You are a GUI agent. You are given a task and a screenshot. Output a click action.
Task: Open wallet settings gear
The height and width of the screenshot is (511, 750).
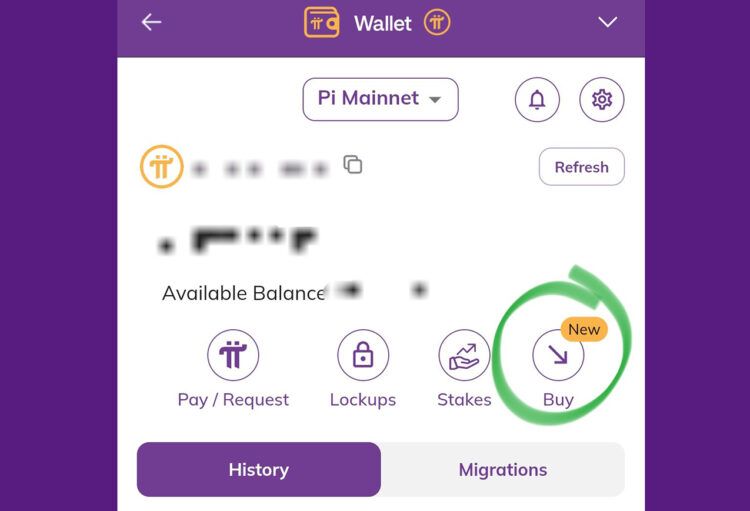pos(601,99)
